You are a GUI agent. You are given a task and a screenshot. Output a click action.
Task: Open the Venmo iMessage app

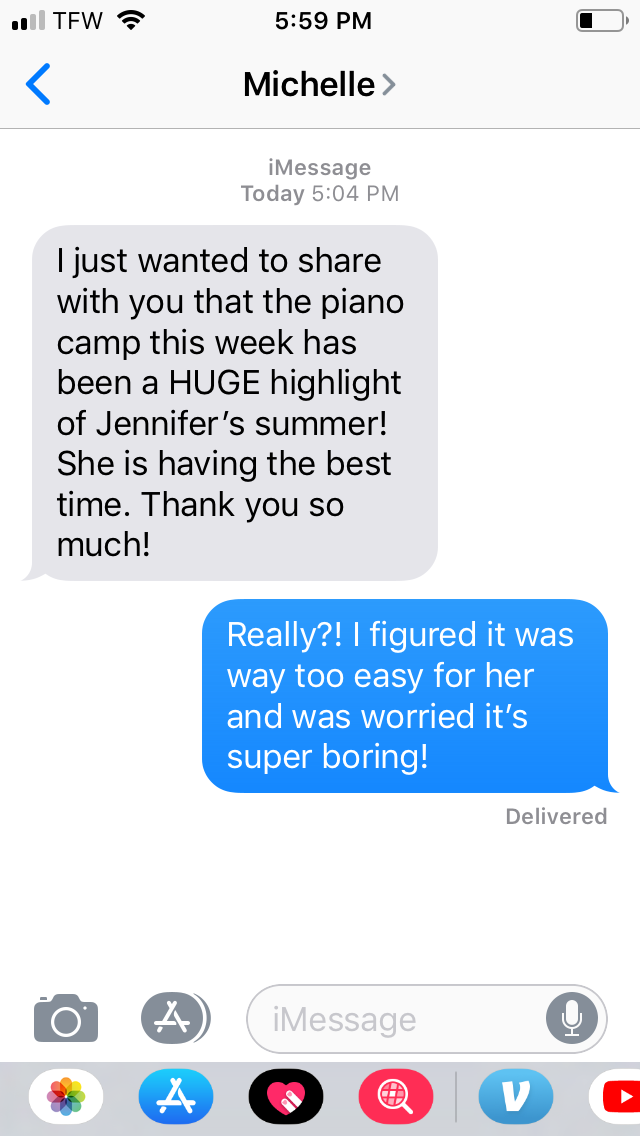click(516, 1097)
